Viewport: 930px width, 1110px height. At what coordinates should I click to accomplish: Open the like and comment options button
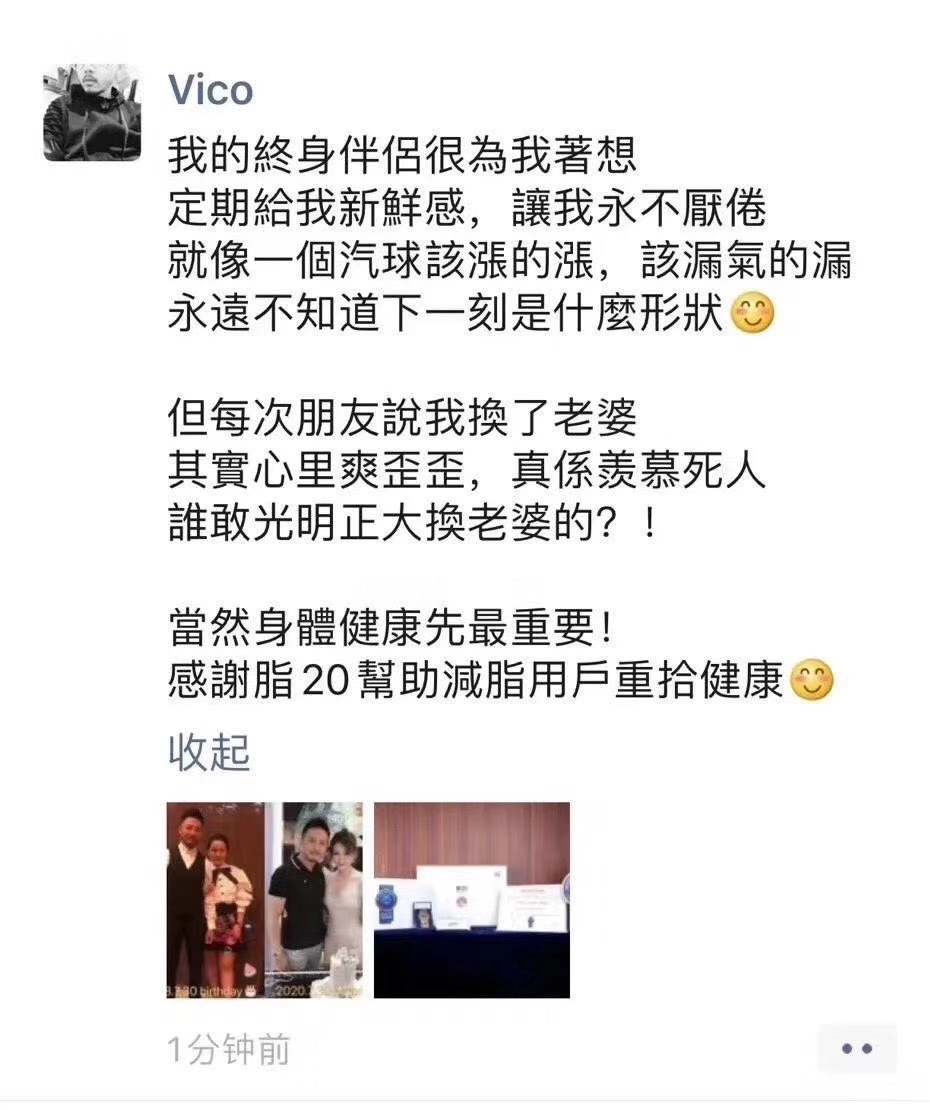click(857, 1049)
